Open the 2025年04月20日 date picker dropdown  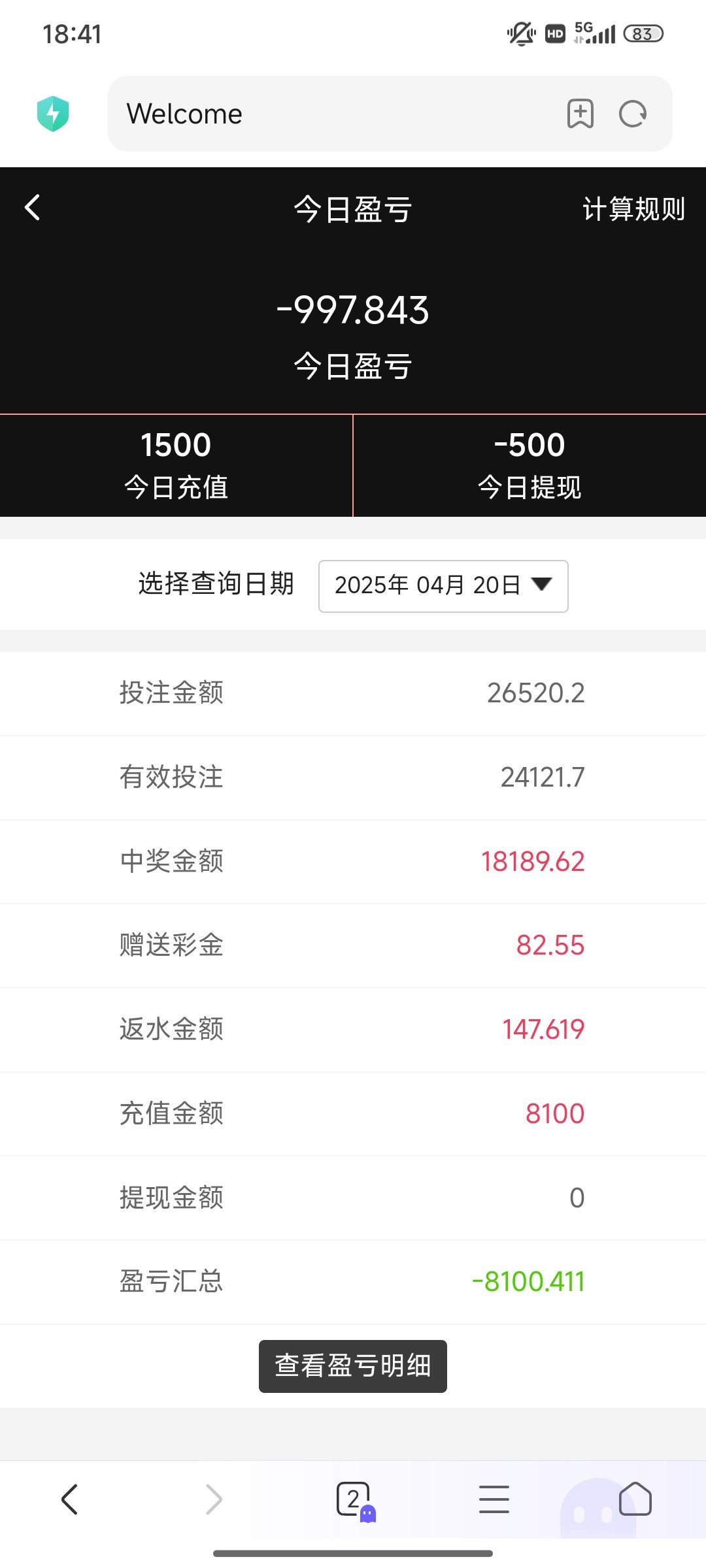pos(443,585)
